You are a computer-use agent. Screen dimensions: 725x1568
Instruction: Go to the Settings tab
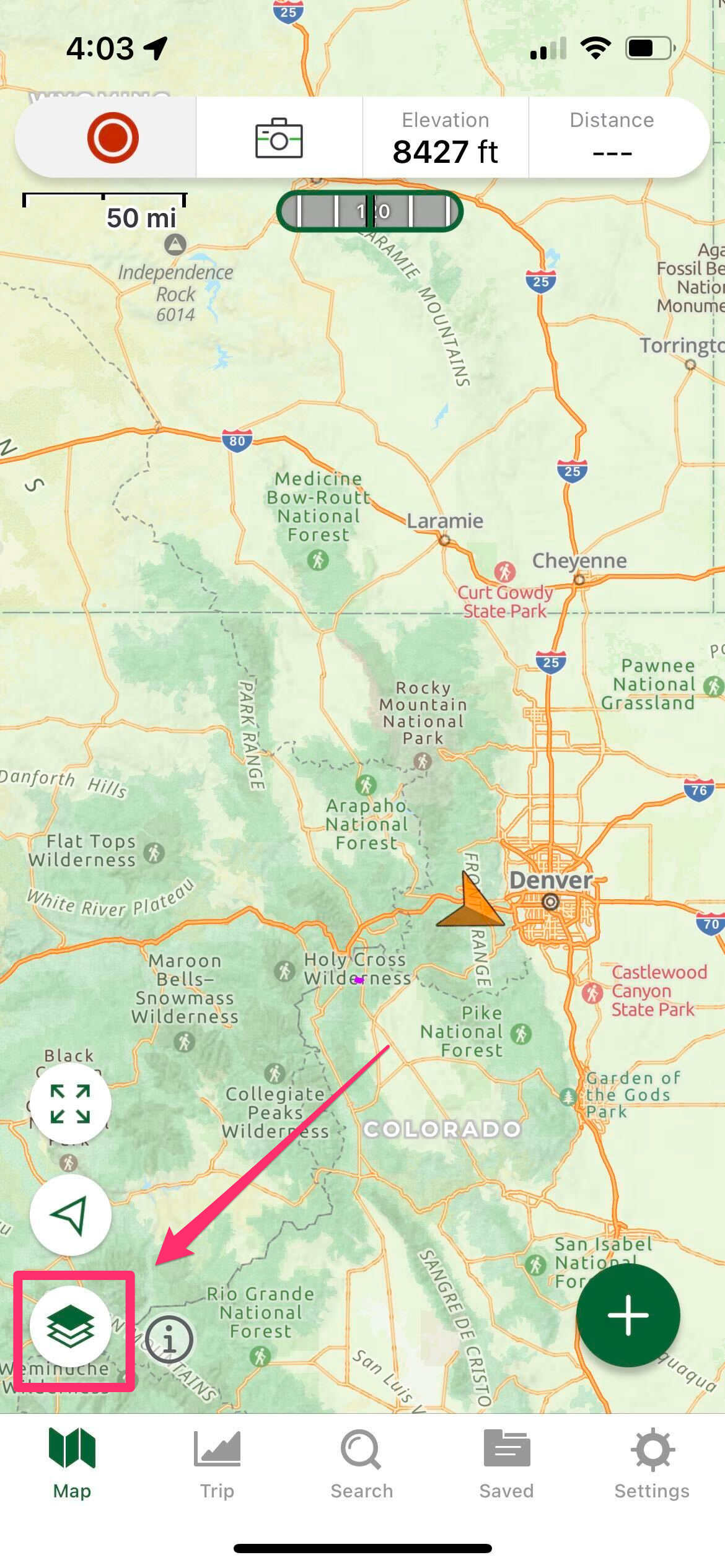coord(652,1463)
